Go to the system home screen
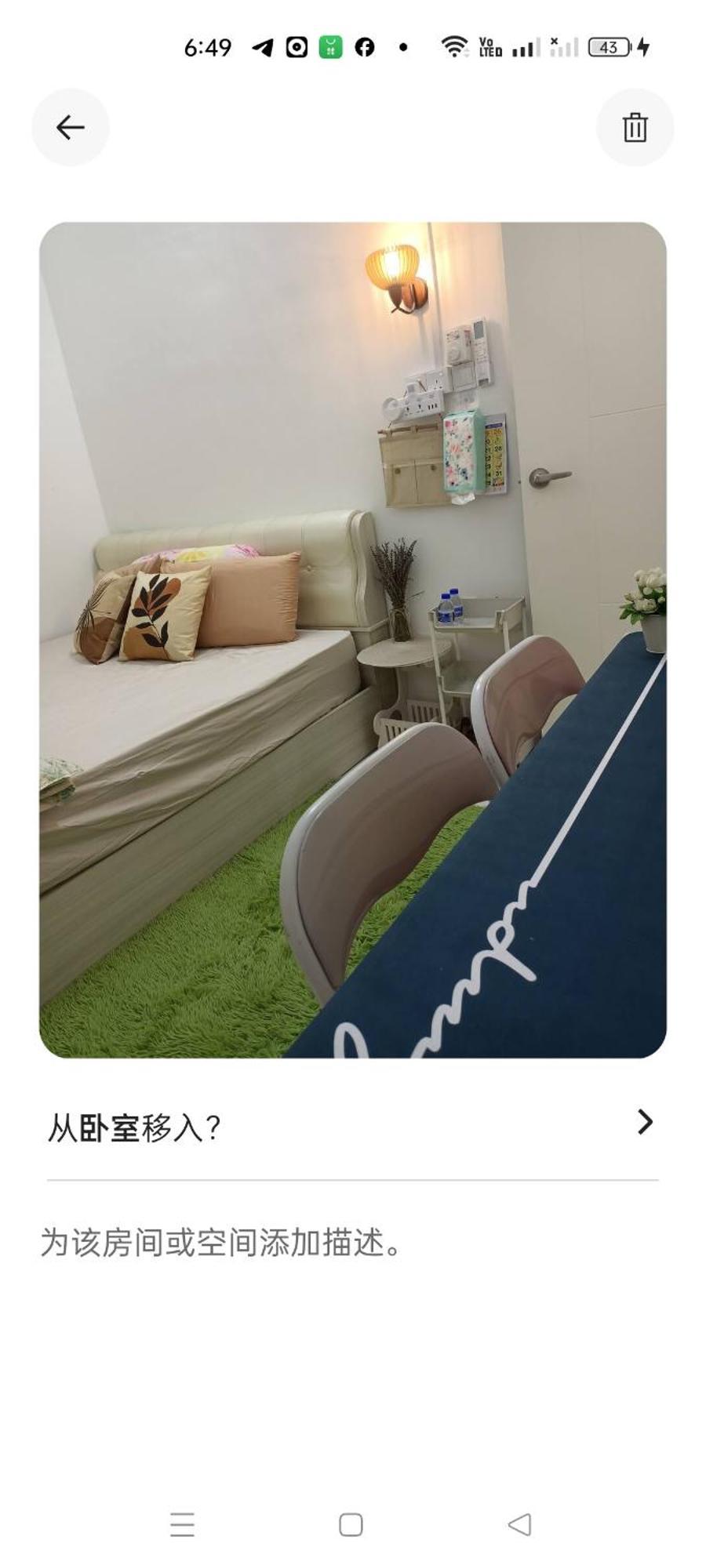 click(x=351, y=1524)
